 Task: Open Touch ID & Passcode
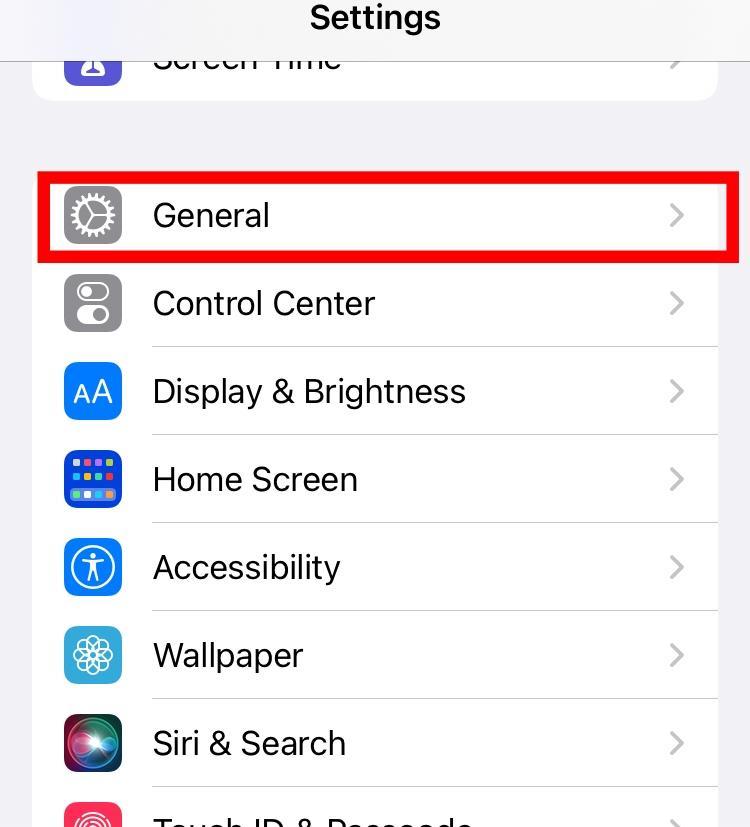point(375,817)
